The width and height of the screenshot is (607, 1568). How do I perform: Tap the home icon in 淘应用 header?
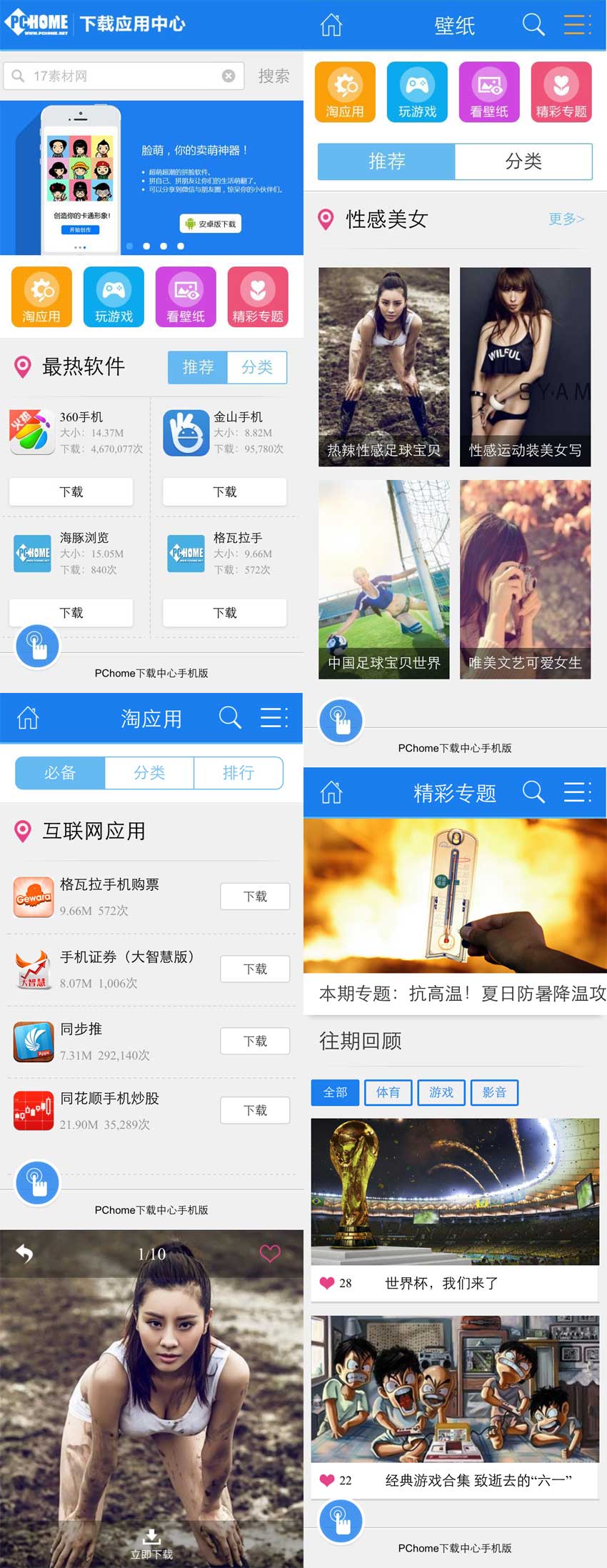point(28,717)
